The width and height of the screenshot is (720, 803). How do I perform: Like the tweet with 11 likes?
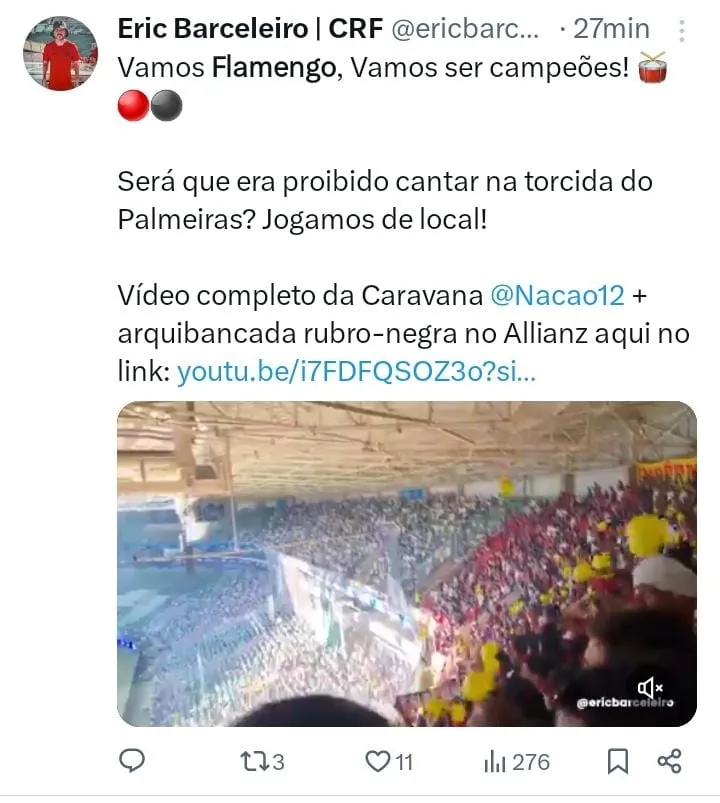click(x=389, y=762)
